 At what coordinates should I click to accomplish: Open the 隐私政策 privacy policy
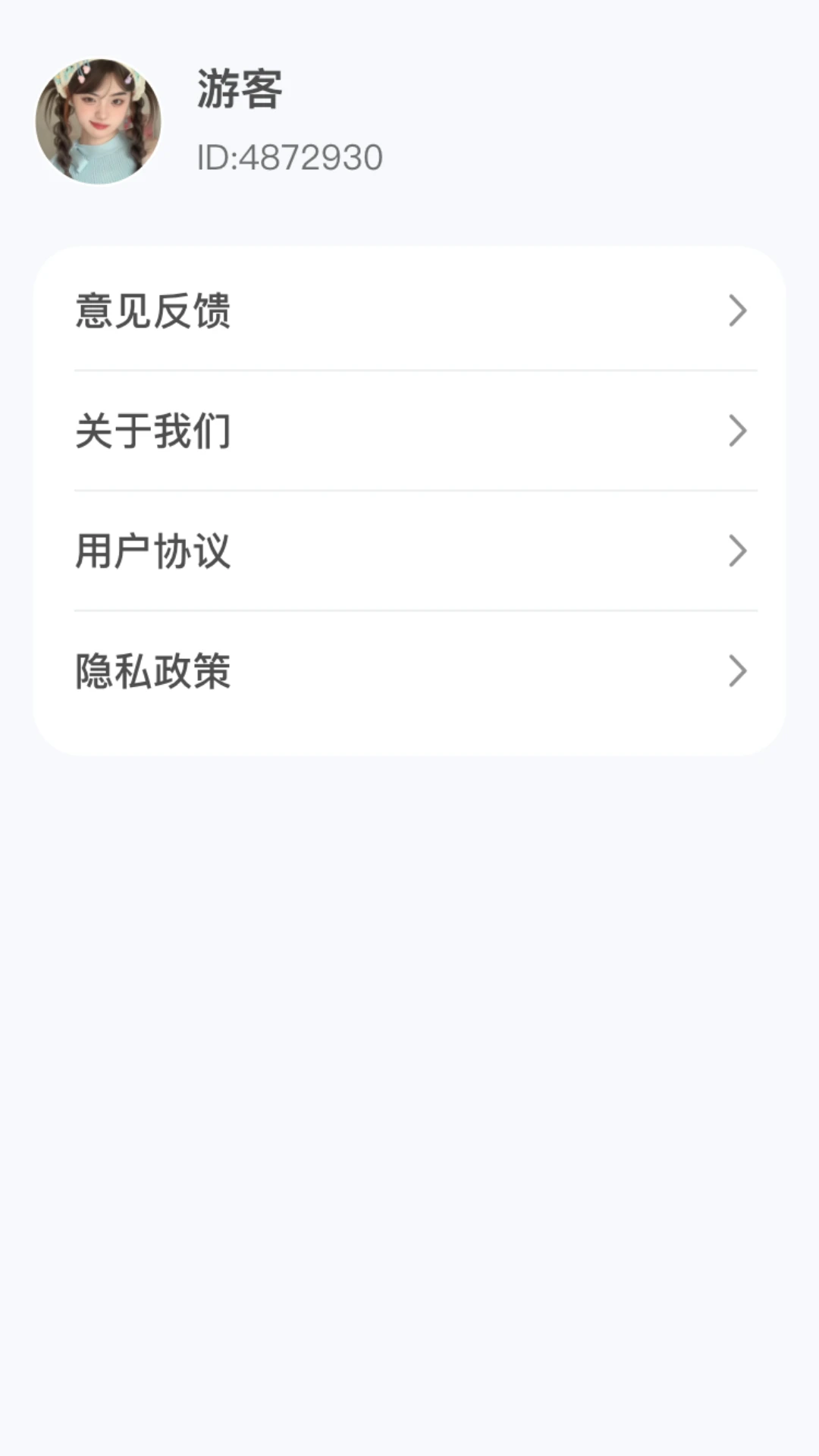(x=409, y=671)
